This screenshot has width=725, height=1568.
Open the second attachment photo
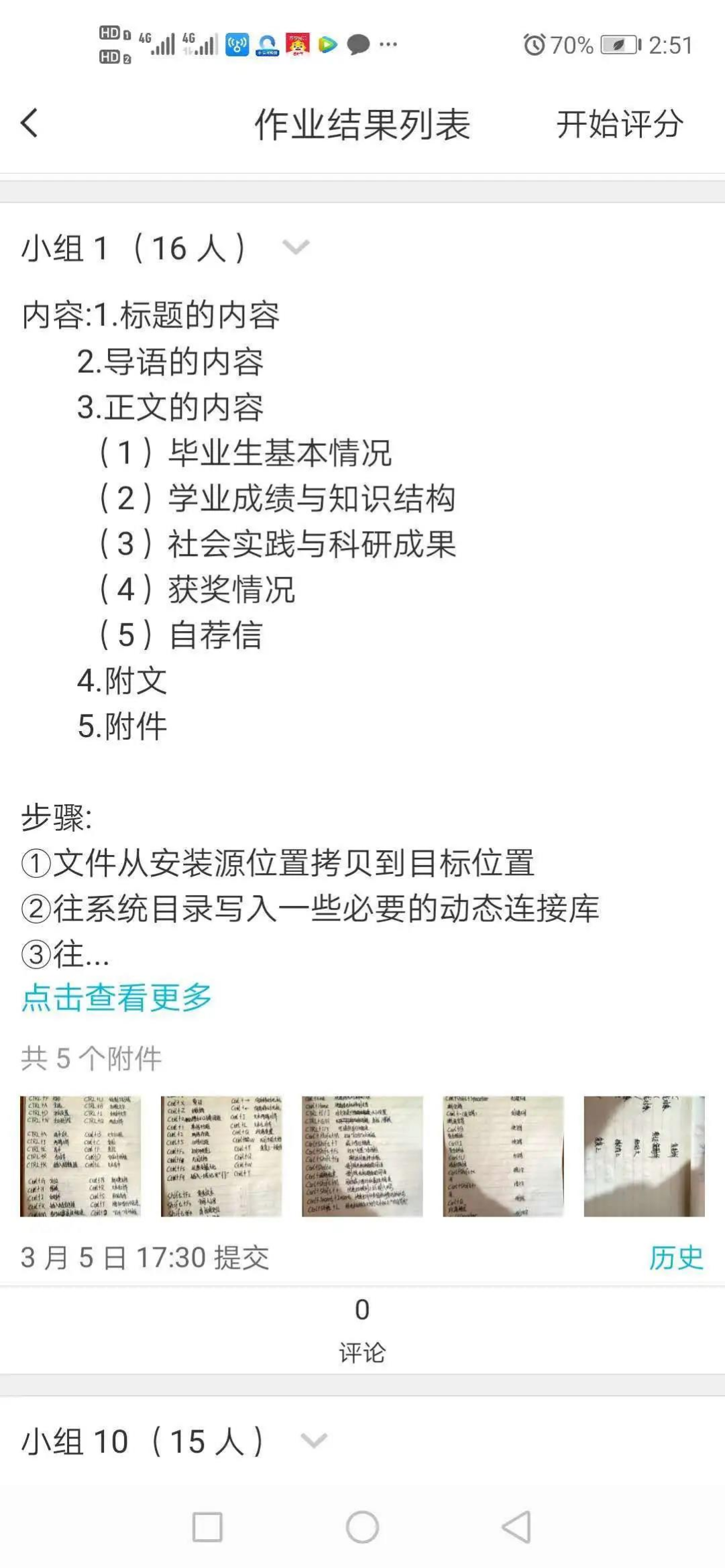221,1156
